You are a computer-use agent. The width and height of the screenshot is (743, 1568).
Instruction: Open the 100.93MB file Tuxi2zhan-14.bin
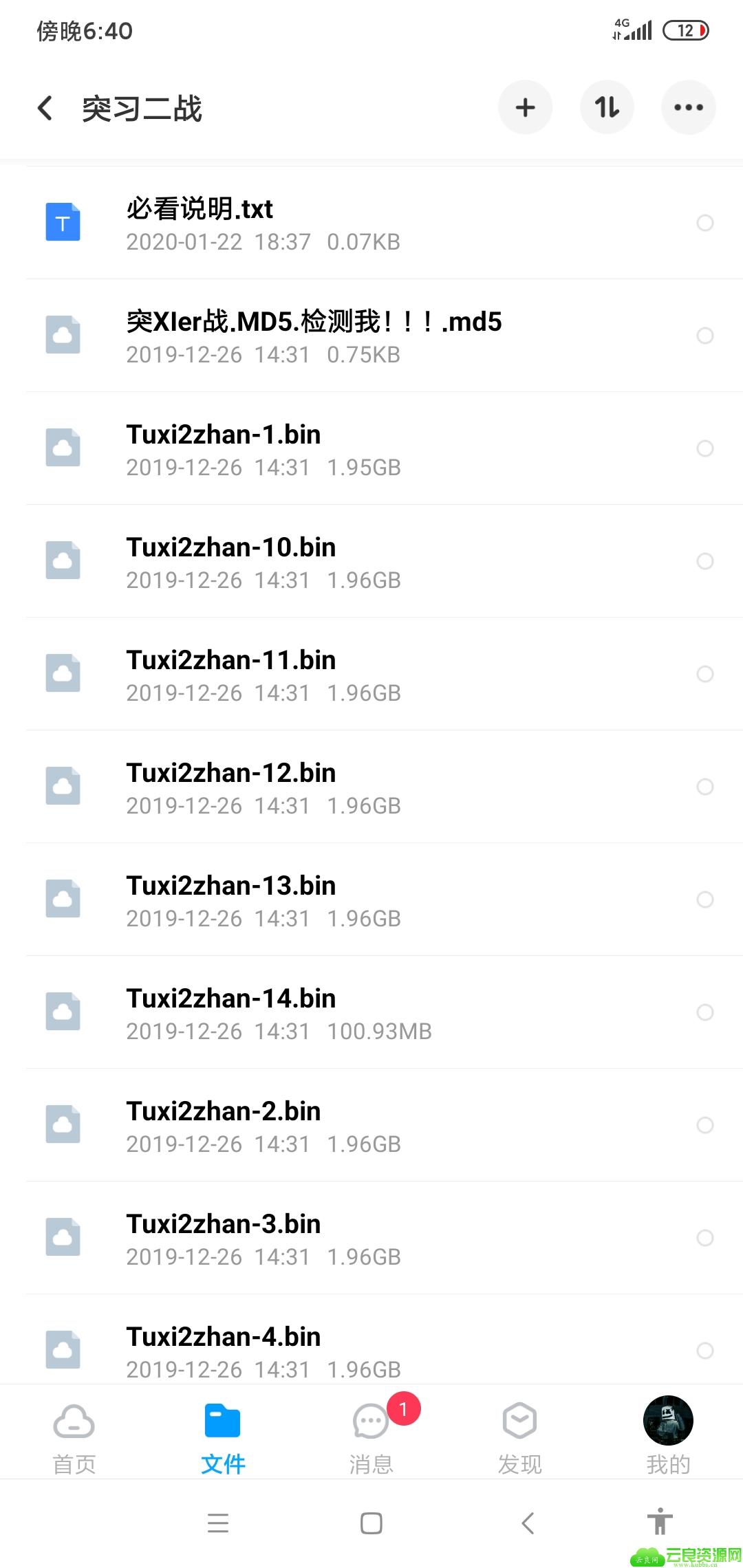click(231, 999)
